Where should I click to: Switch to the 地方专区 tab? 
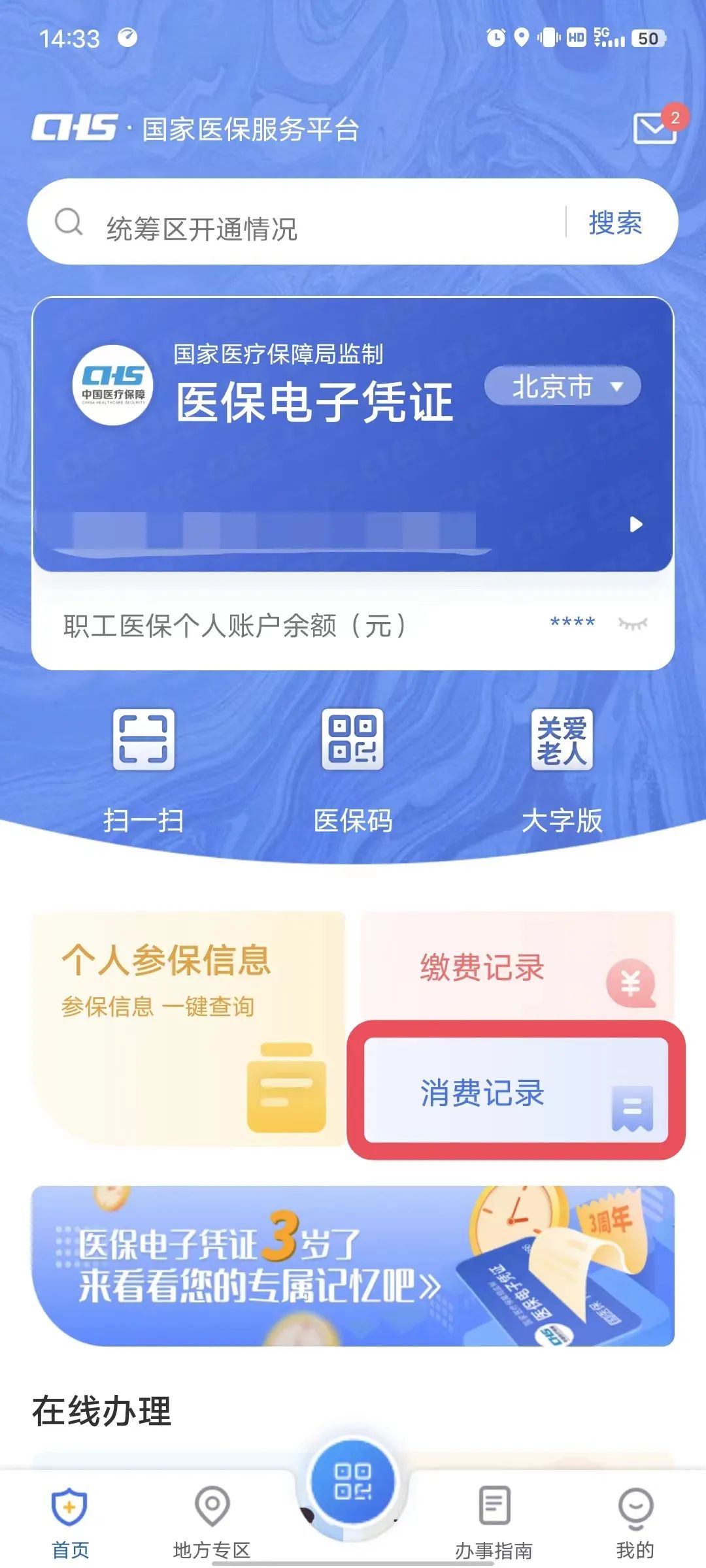pos(212,1522)
